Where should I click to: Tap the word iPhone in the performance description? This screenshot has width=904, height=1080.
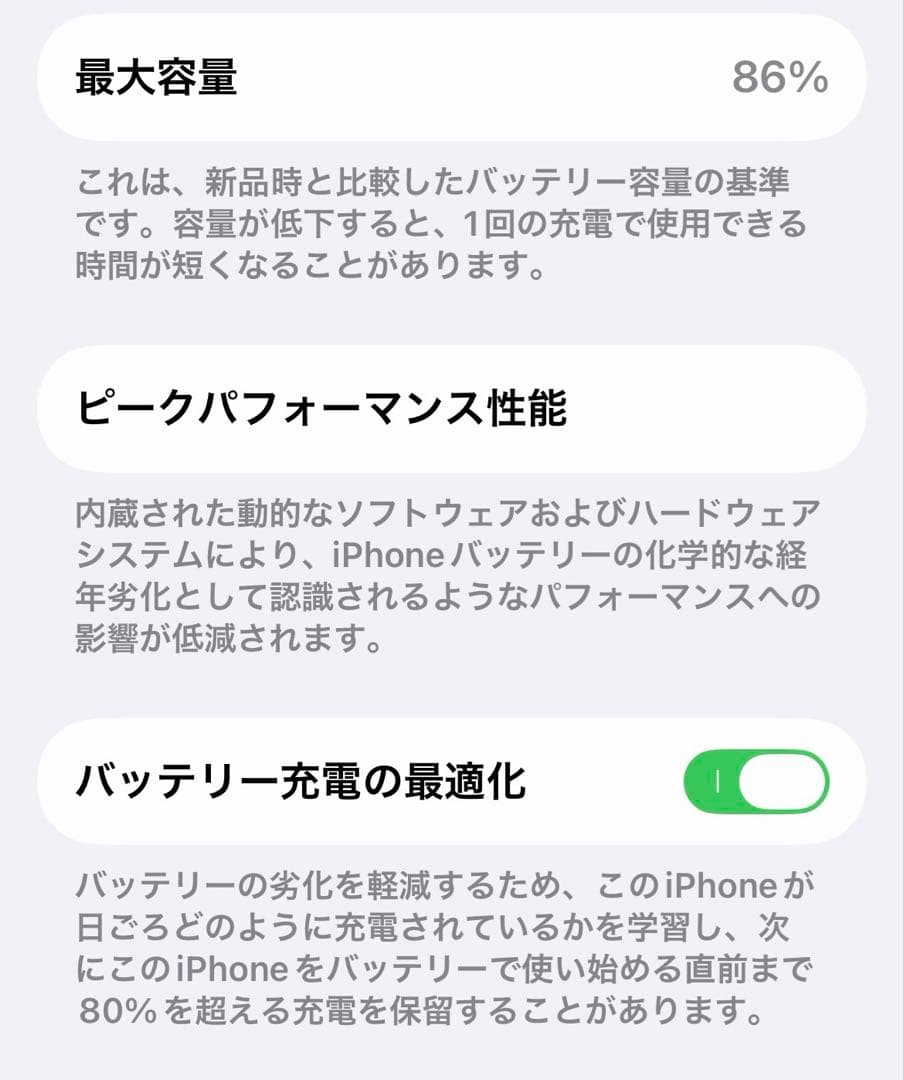click(x=360, y=555)
